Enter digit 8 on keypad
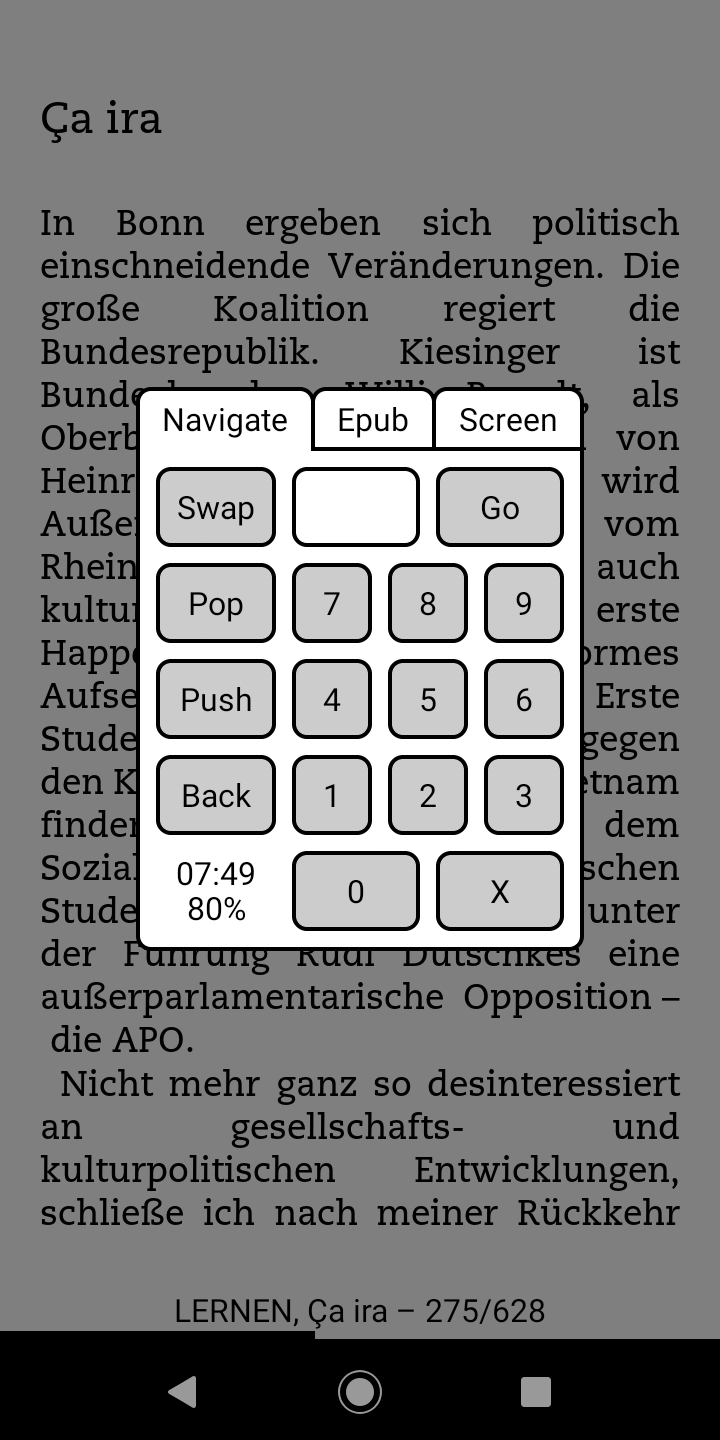The image size is (720, 1440). pos(428,603)
